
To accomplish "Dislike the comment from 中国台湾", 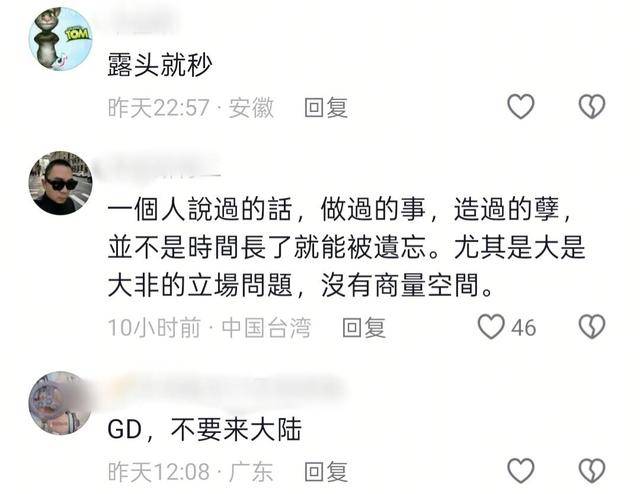I will click(x=592, y=326).
